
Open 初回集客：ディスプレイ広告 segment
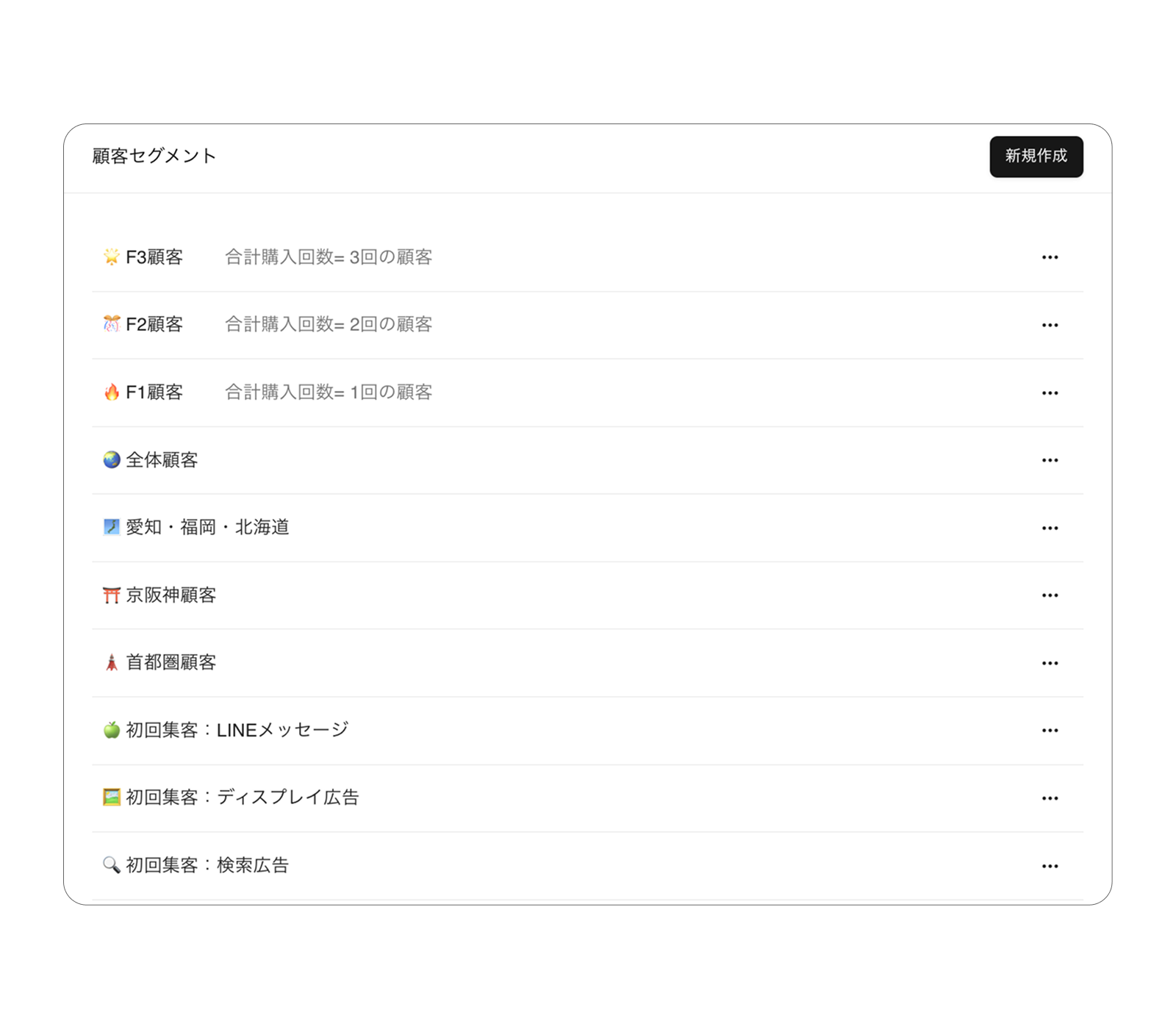pyautogui.click(x=242, y=797)
